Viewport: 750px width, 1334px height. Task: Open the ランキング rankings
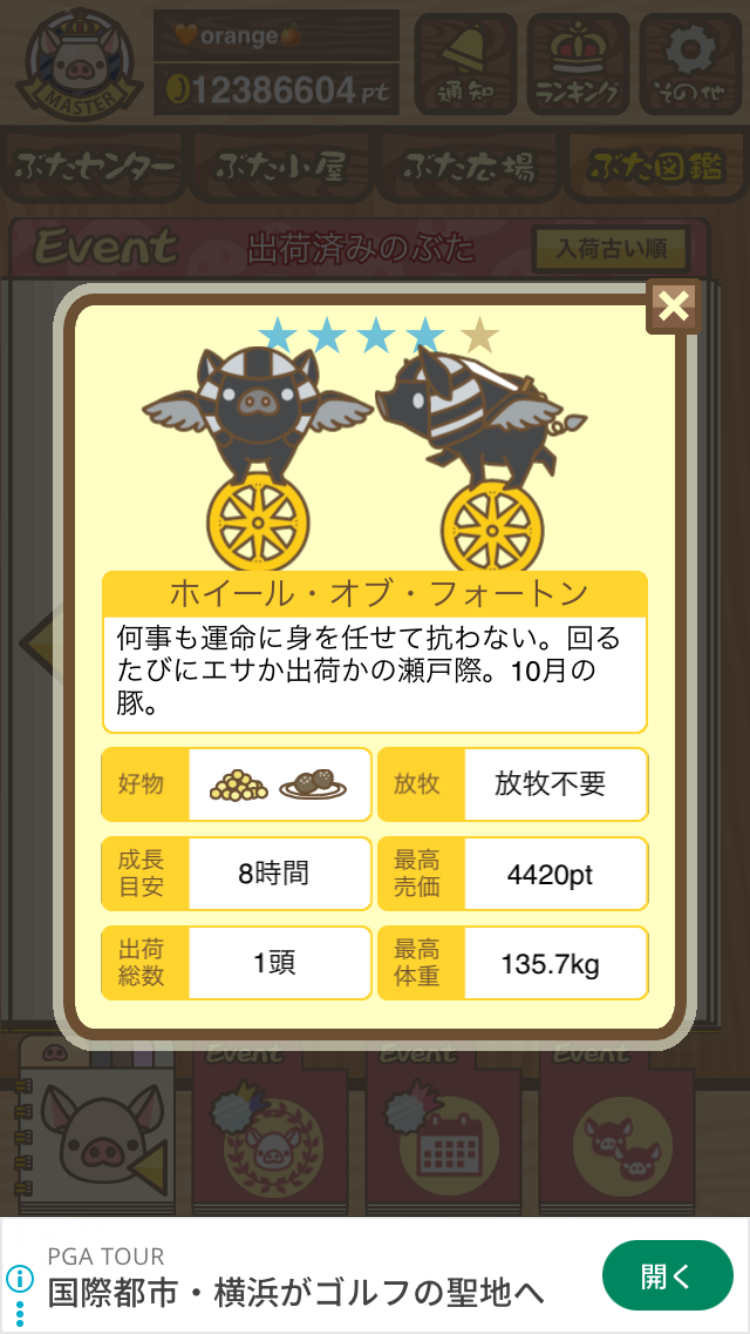point(578,62)
